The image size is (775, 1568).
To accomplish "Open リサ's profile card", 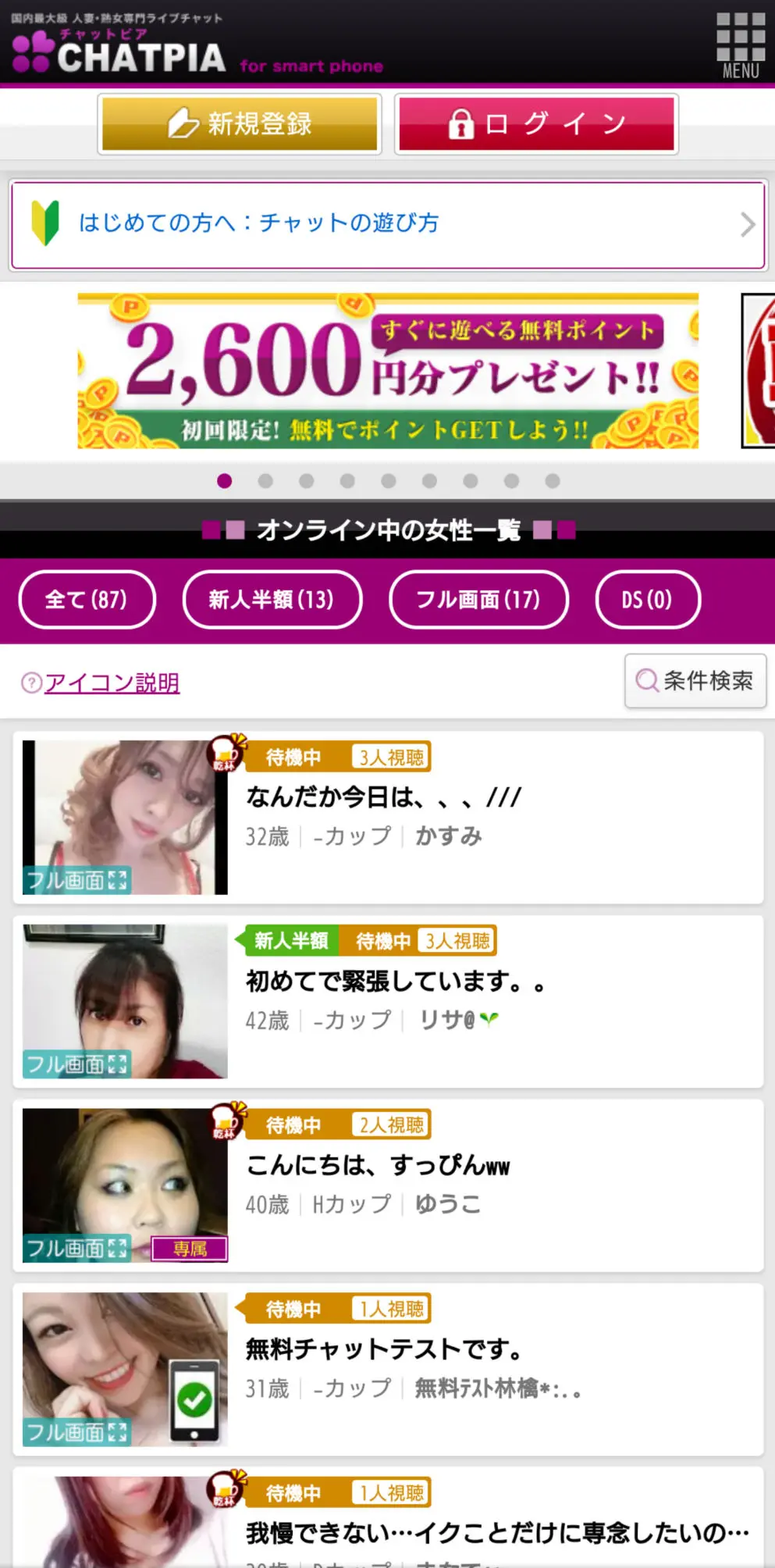I will click(388, 1001).
